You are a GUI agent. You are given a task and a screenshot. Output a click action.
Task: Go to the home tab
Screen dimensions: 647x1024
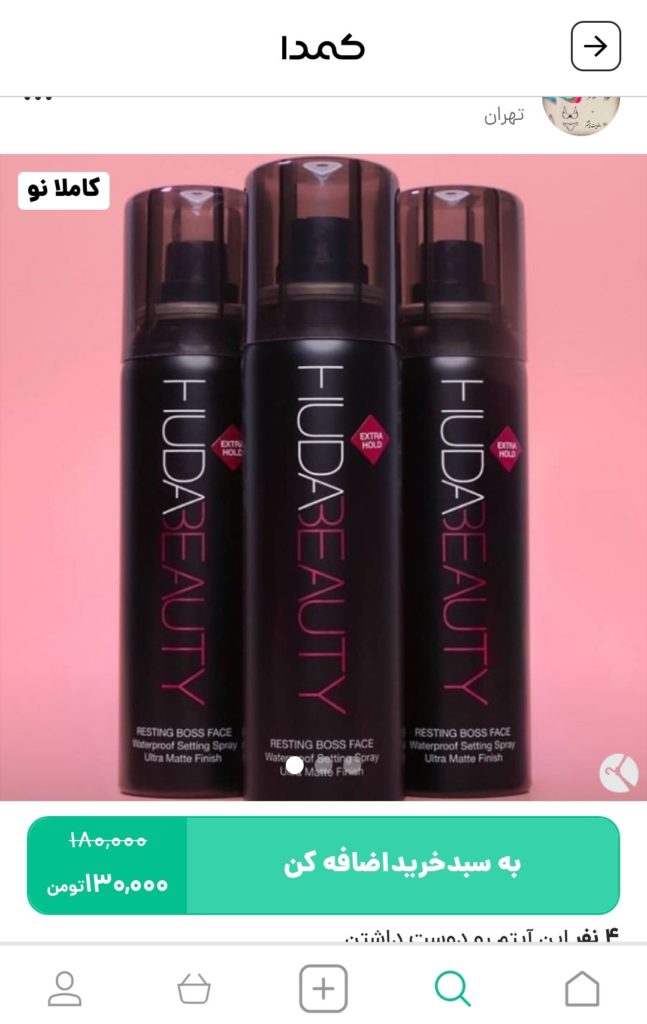(x=581, y=988)
